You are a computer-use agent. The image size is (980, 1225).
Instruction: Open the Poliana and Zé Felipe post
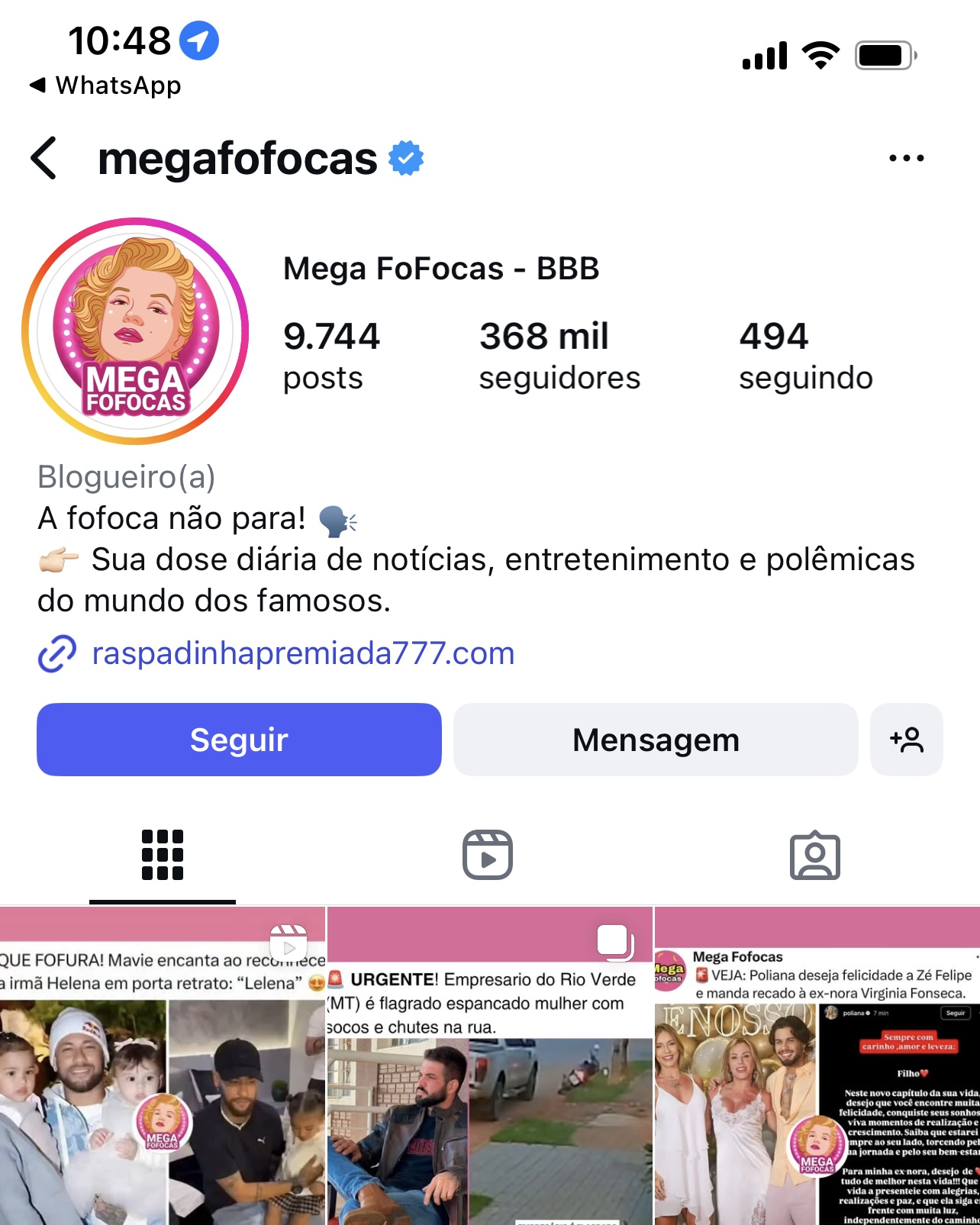[817, 1084]
